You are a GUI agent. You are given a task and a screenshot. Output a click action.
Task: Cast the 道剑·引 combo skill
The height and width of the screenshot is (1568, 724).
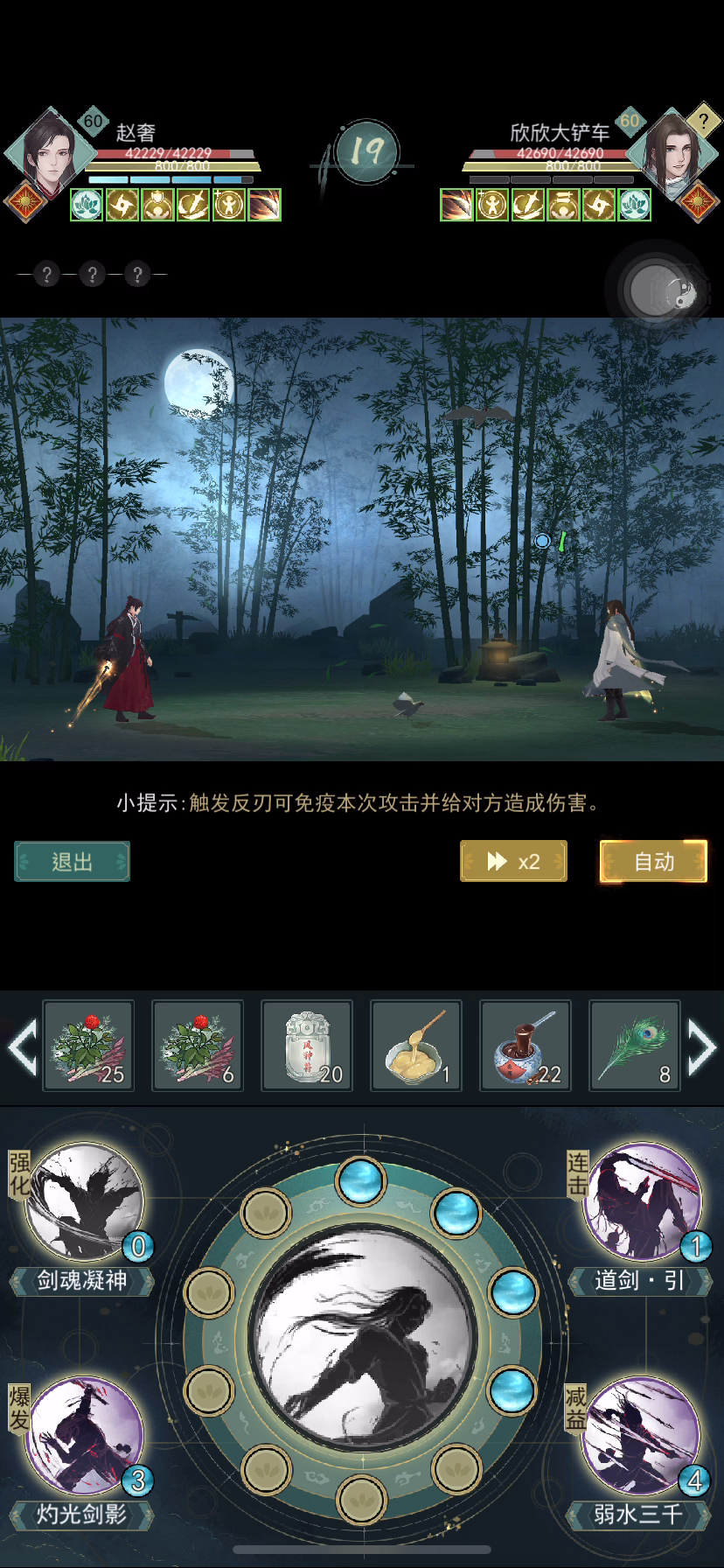click(643, 1201)
